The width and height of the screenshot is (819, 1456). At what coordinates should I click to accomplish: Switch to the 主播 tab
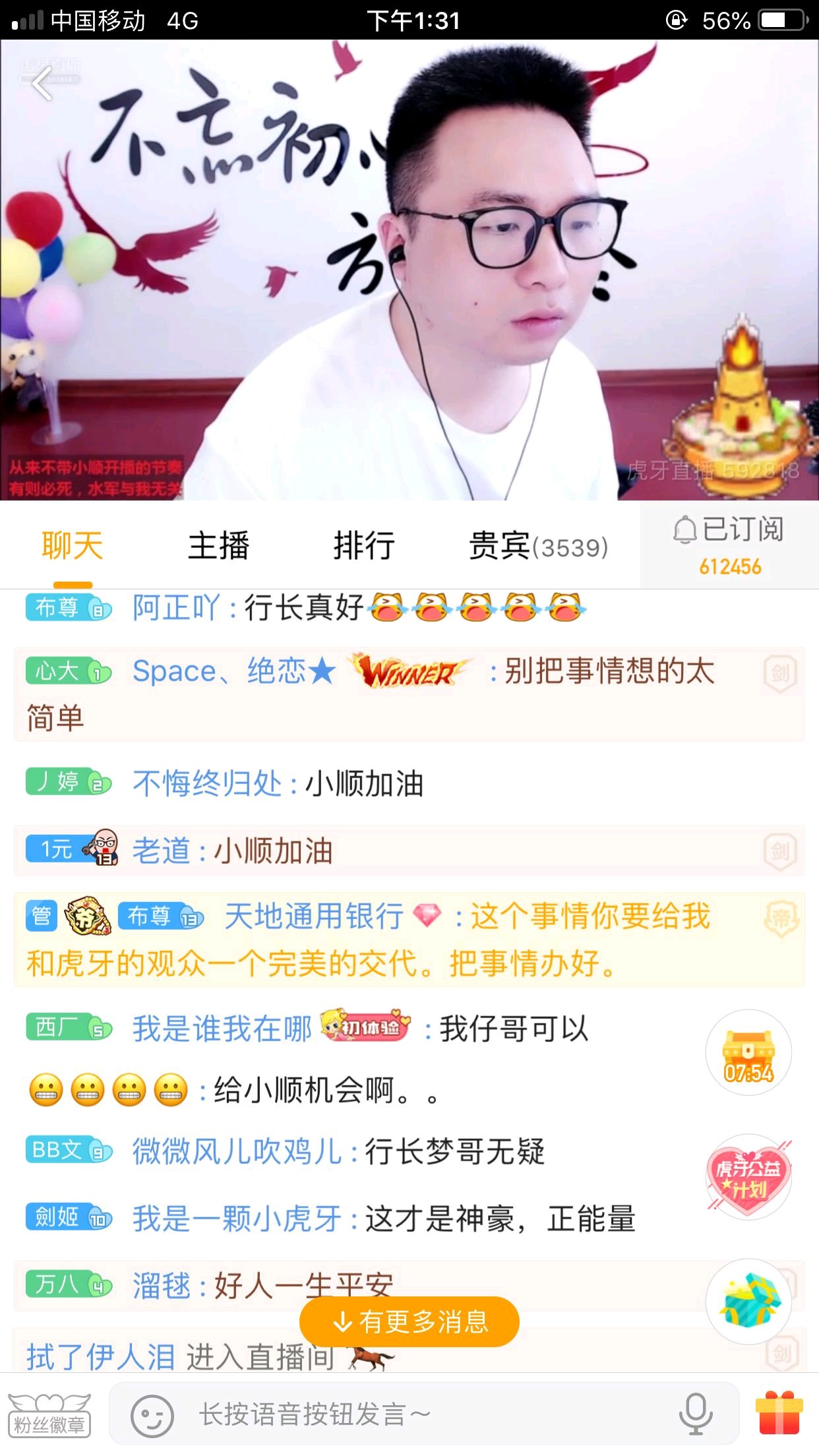(218, 546)
